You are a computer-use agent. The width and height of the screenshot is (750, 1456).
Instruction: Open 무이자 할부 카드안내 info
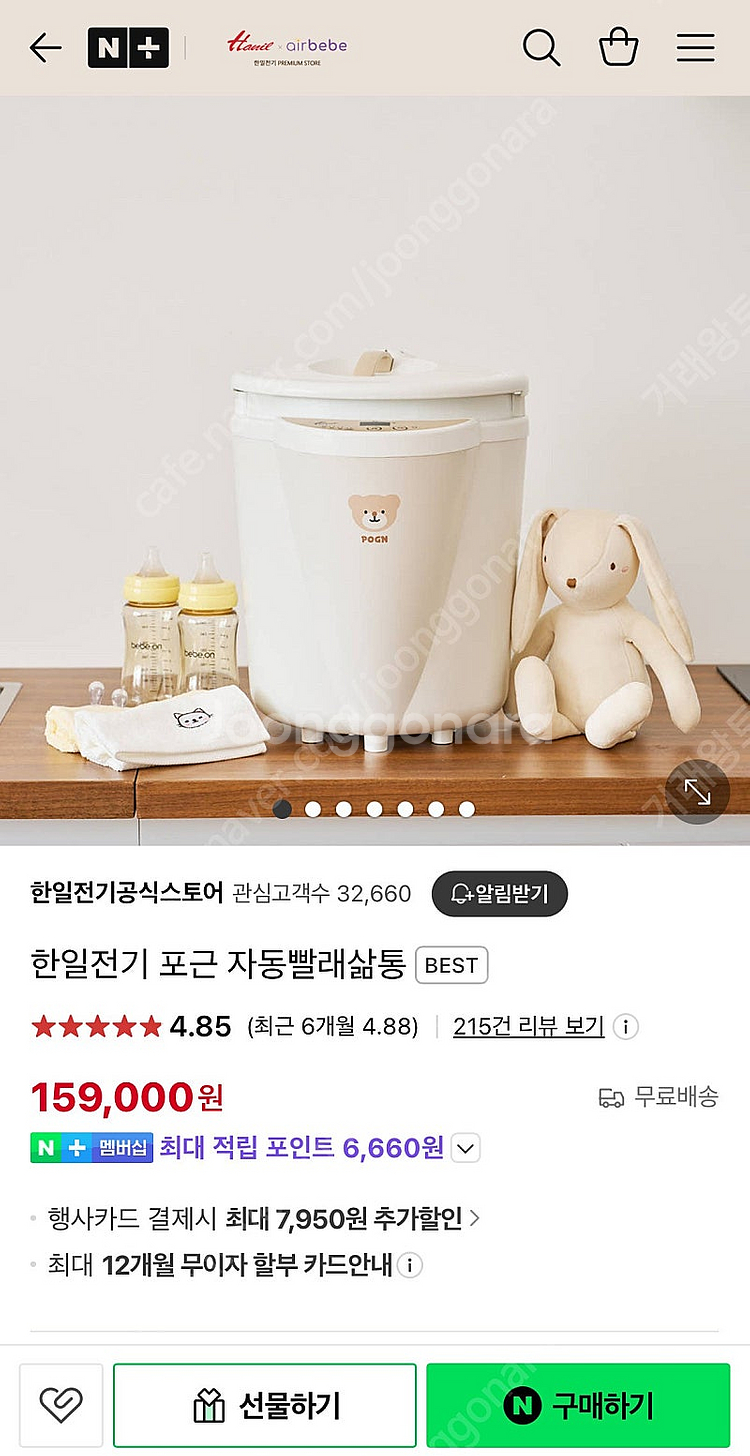tap(409, 1265)
